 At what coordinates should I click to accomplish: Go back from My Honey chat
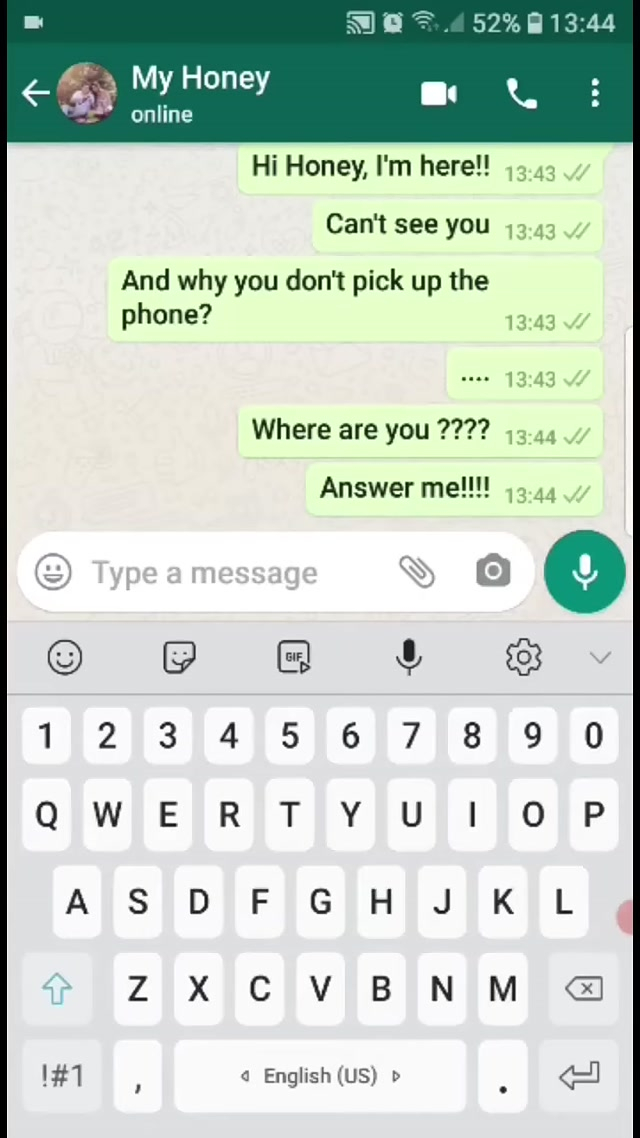pyautogui.click(x=35, y=94)
